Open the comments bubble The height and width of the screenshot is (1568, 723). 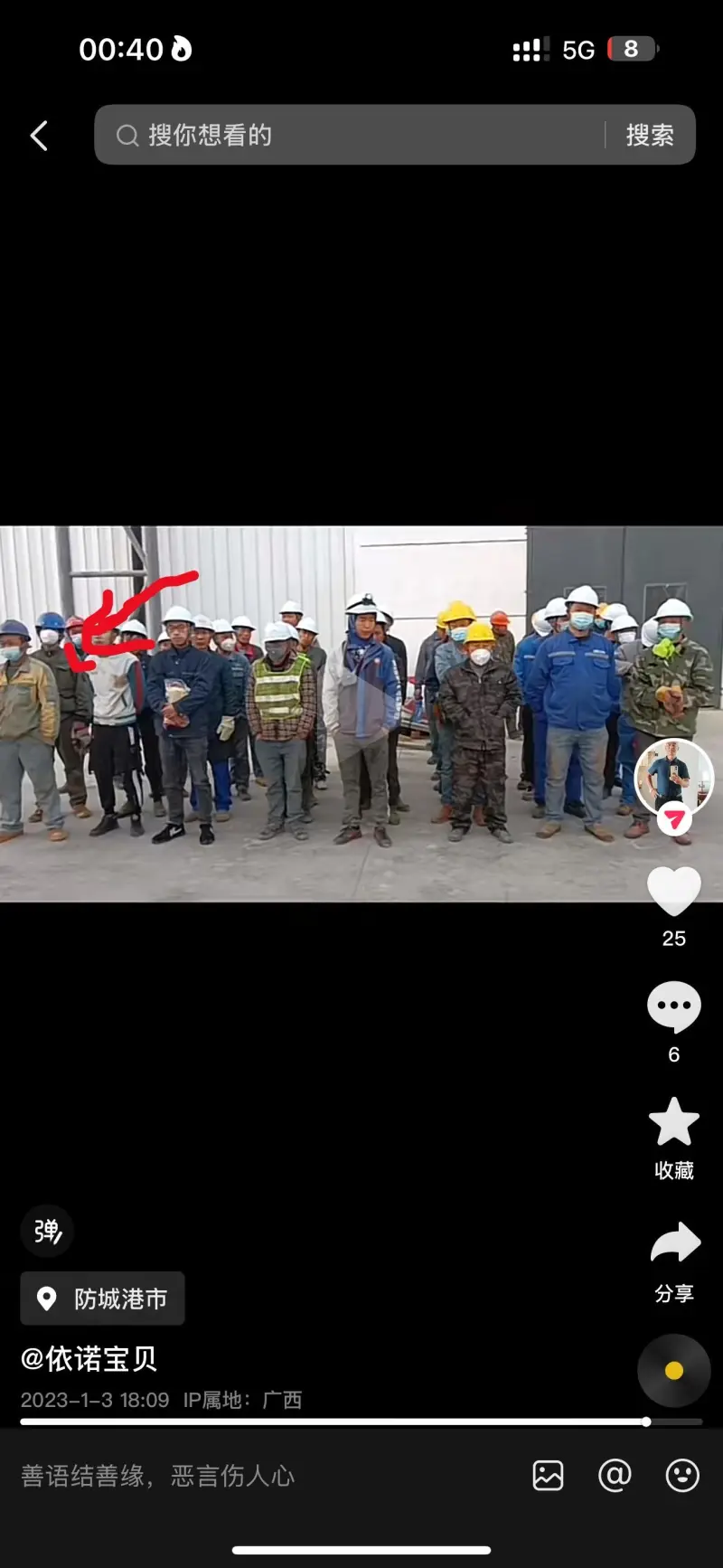674,1006
